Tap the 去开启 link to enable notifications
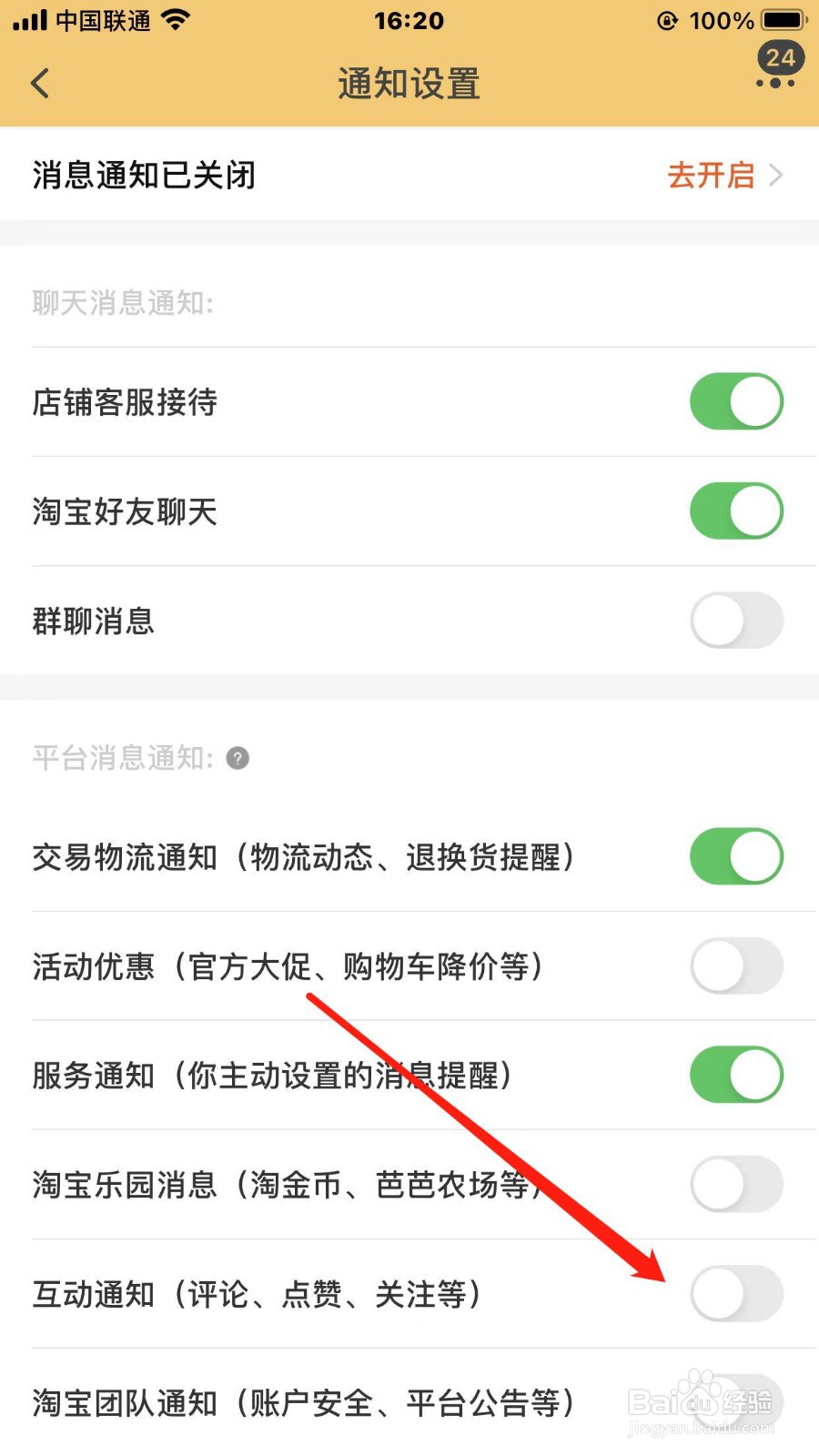This screenshot has width=819, height=1456. 713,174
